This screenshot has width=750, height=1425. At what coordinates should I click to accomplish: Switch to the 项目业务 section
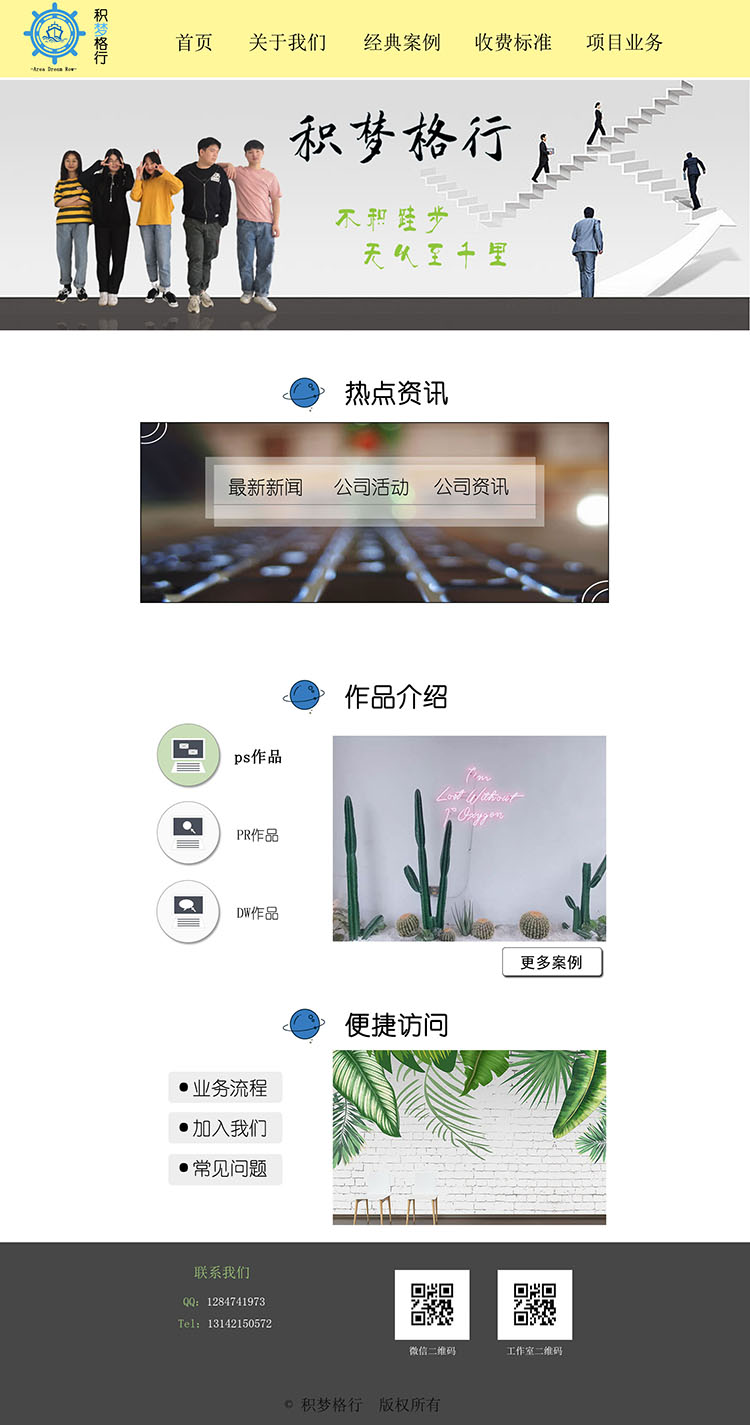[624, 42]
